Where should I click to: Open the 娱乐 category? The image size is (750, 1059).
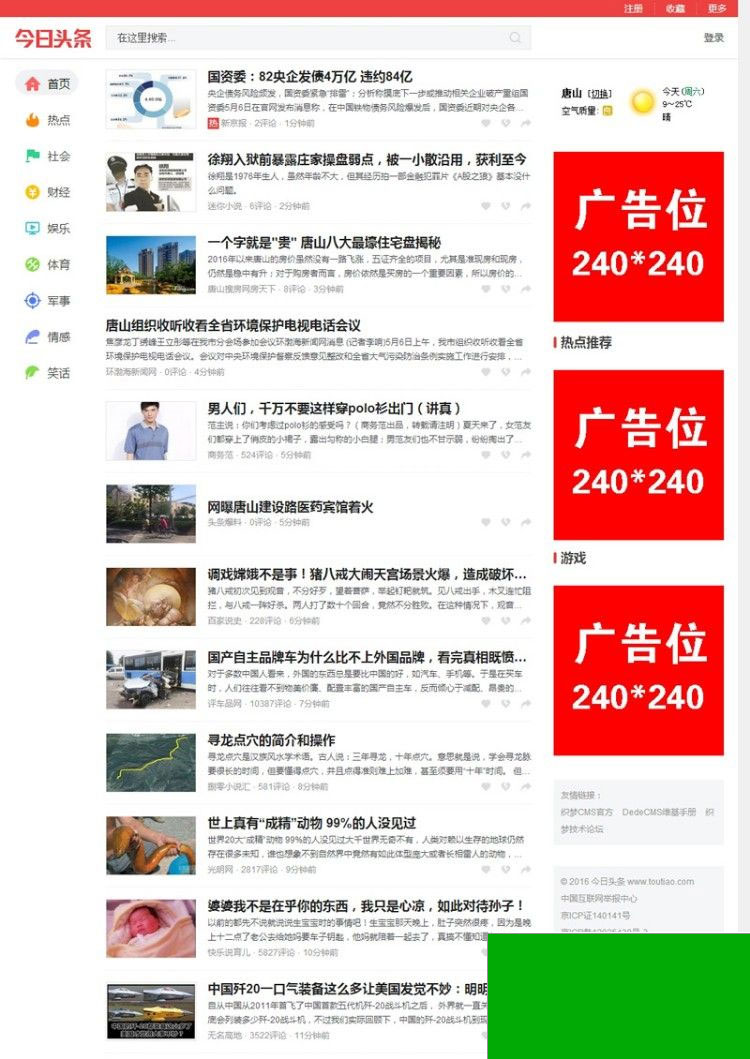[x=48, y=228]
